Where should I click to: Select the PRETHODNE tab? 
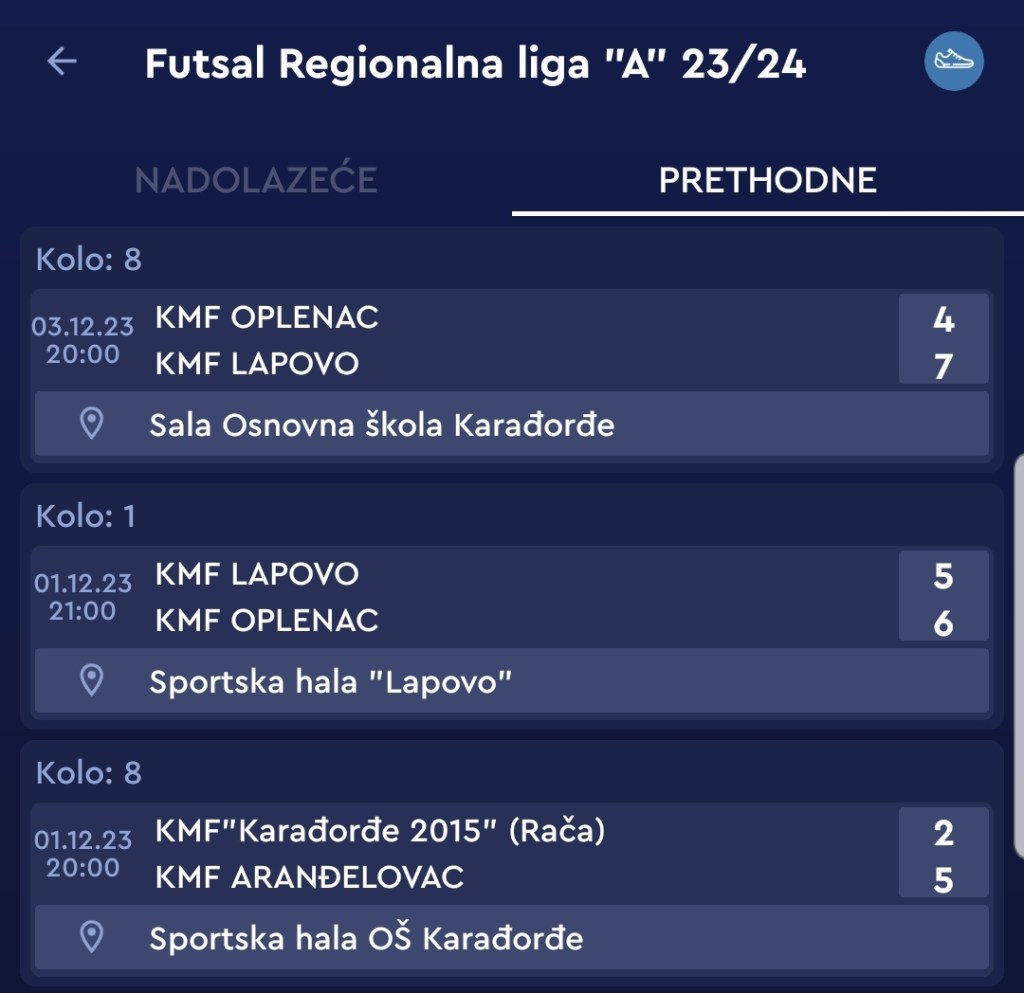[x=767, y=180]
